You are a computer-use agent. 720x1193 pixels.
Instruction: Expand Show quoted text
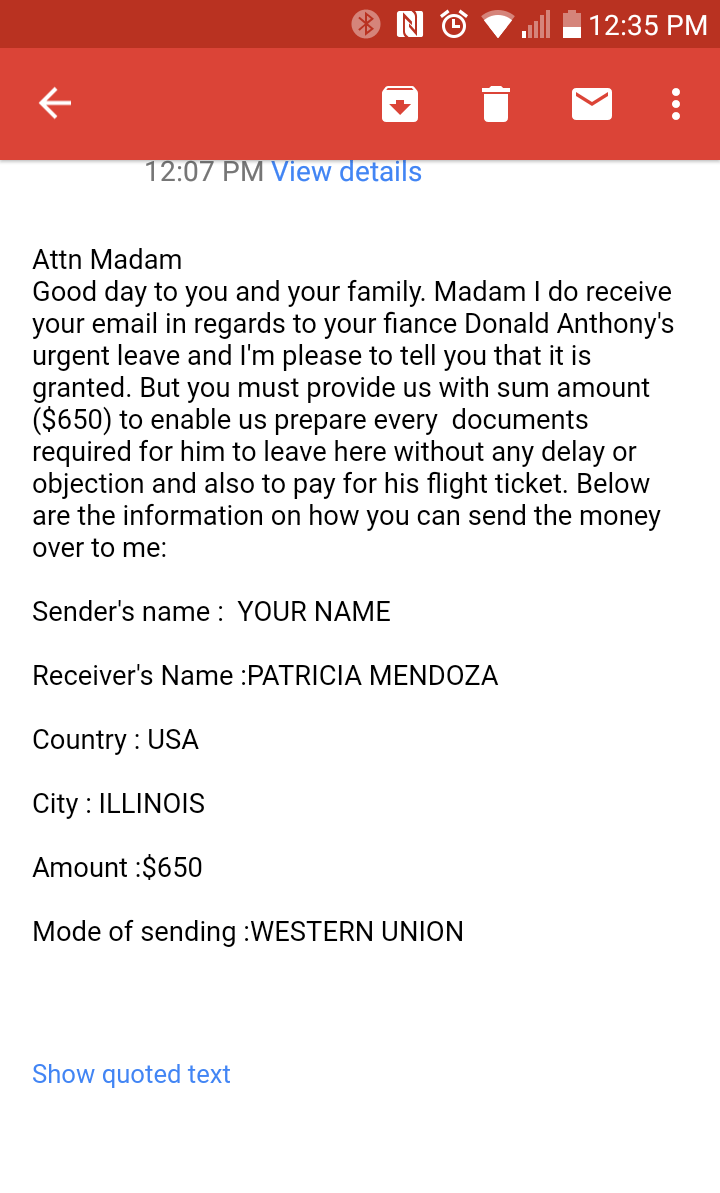point(131,1074)
